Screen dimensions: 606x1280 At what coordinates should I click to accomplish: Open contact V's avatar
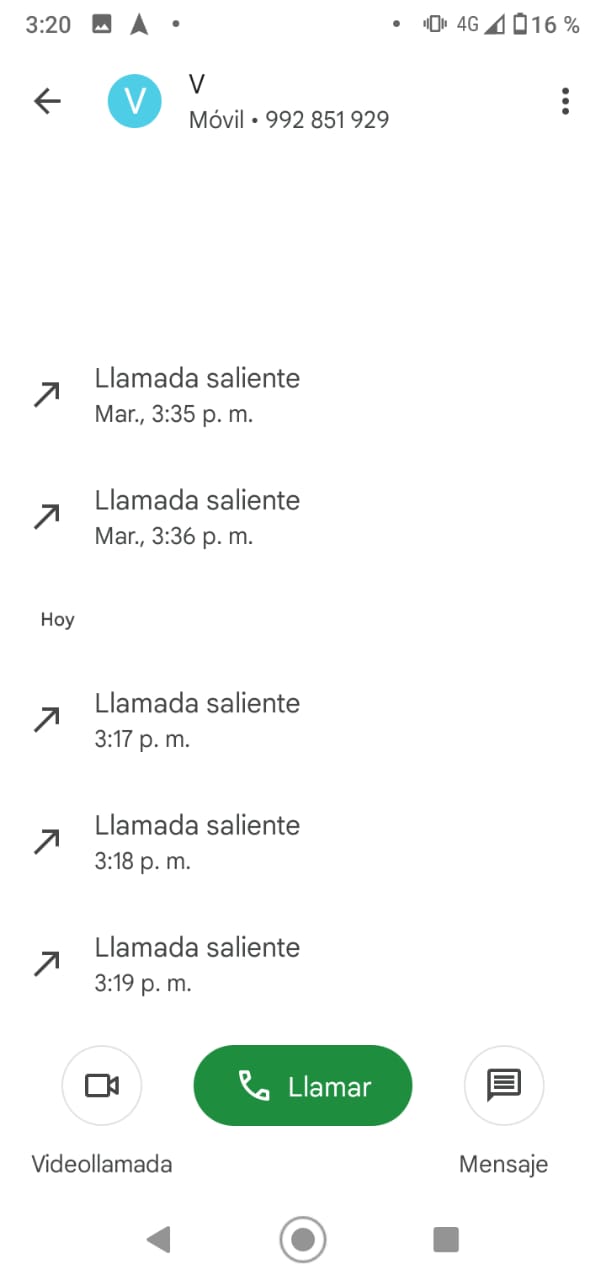(135, 101)
